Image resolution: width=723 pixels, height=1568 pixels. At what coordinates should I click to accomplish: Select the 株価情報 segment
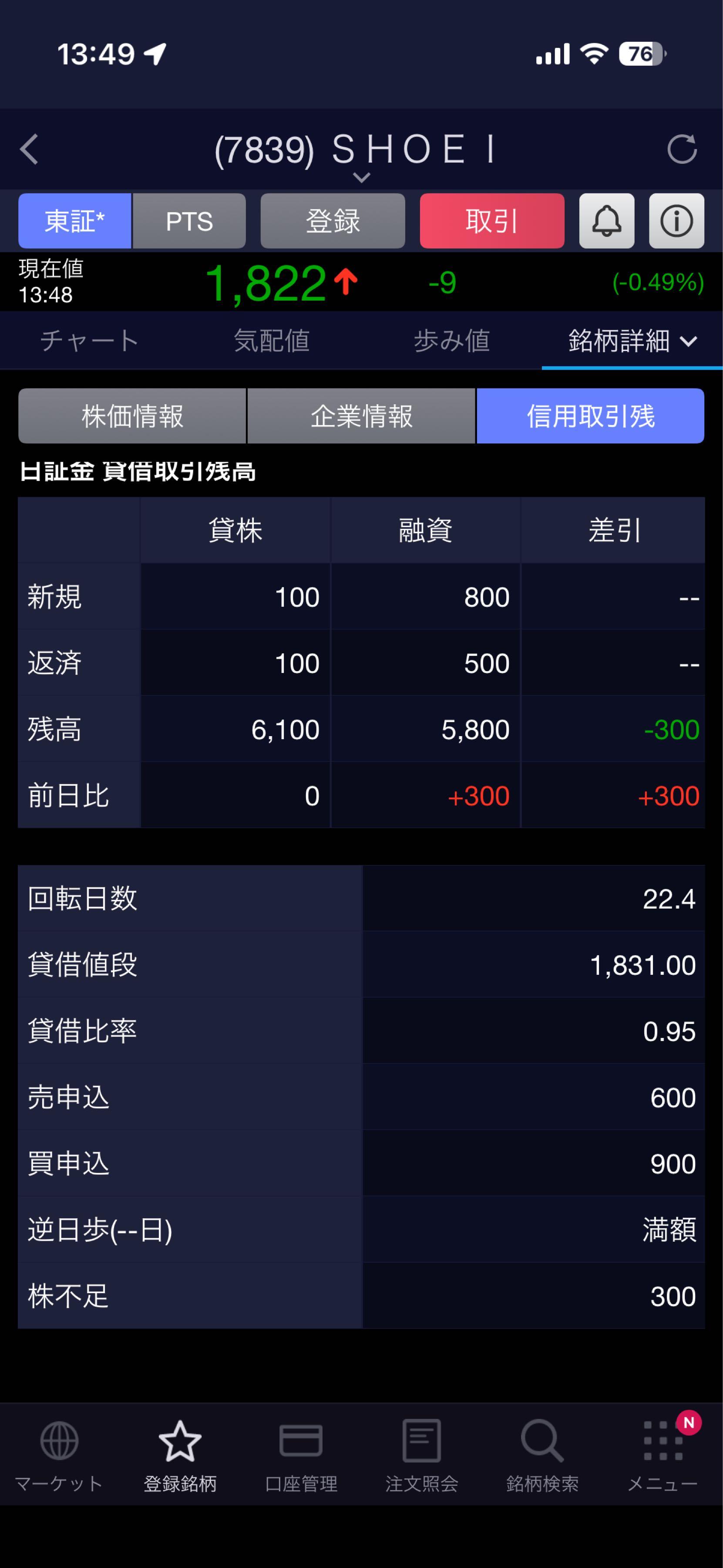(133, 416)
